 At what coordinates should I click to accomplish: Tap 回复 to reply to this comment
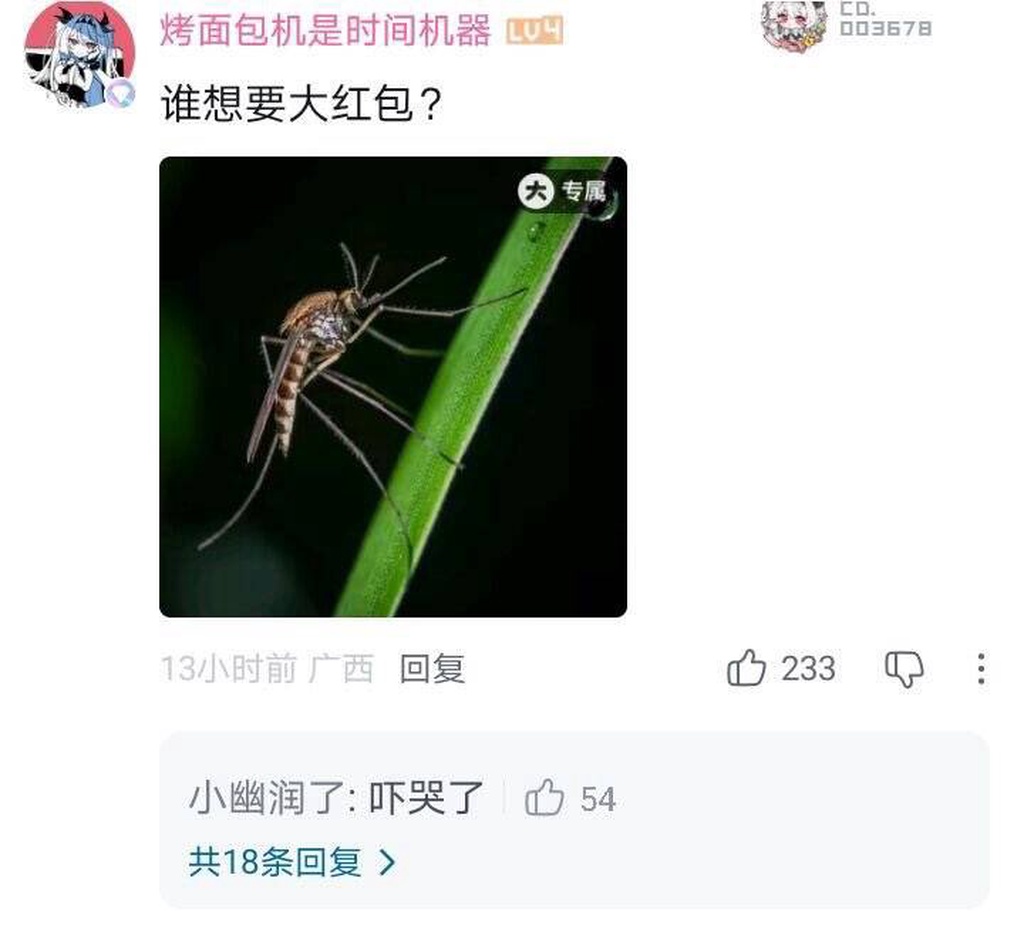coord(432,669)
